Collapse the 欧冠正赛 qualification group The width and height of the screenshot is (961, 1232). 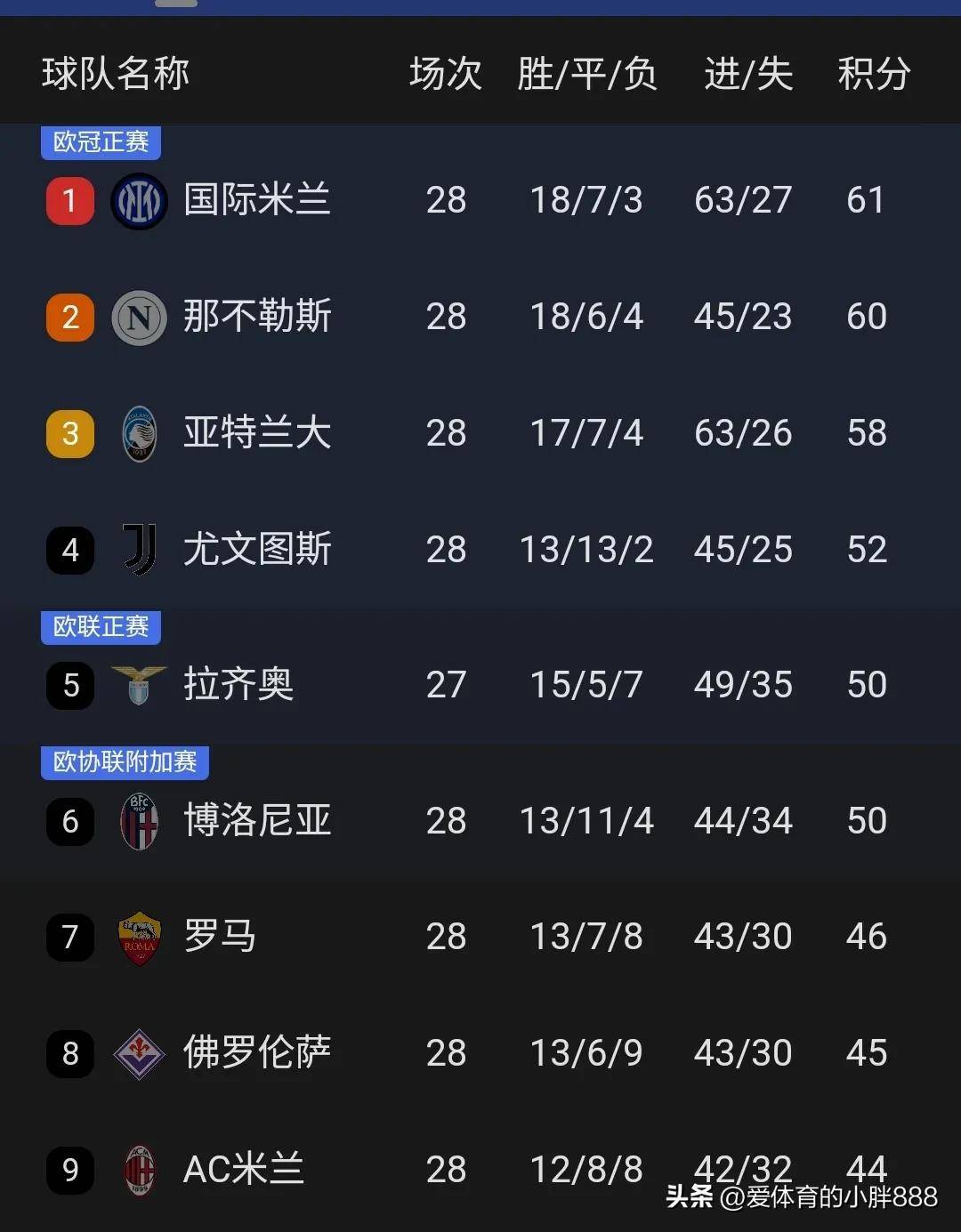click(100, 142)
